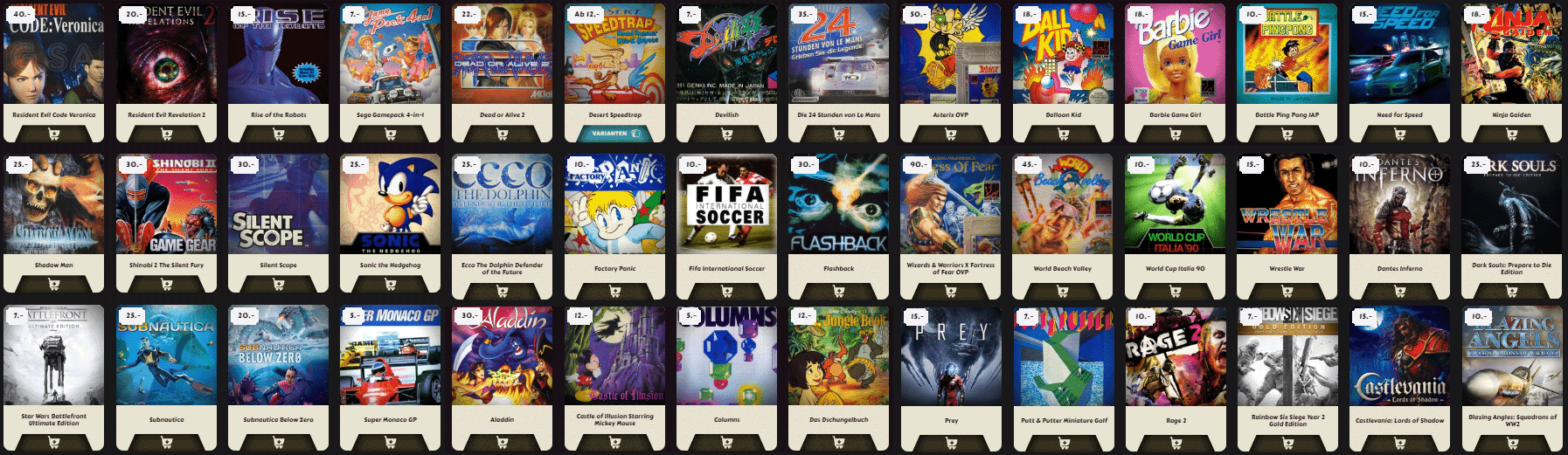Open Wizards & Warriors X Fortress of Fear

point(951,205)
